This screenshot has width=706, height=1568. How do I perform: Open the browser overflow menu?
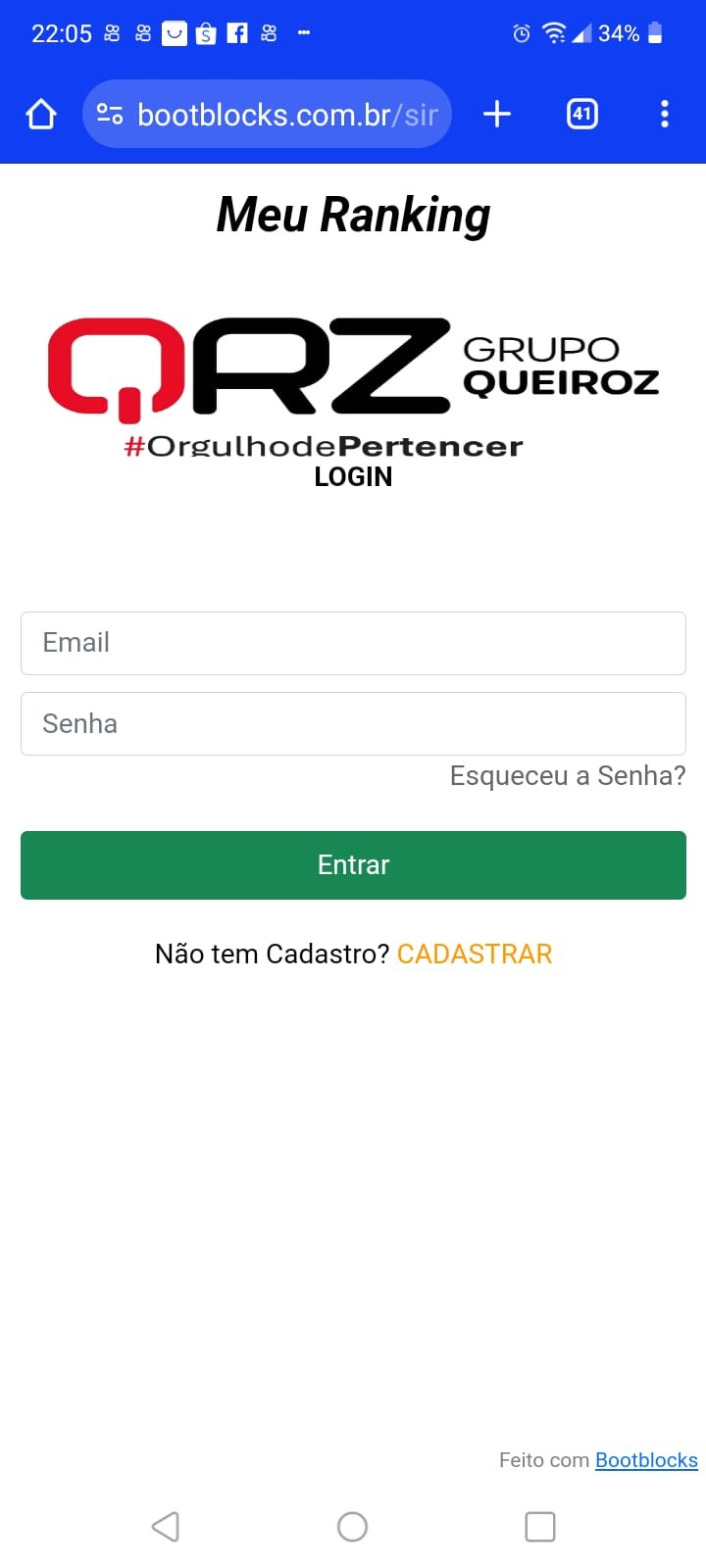point(665,115)
